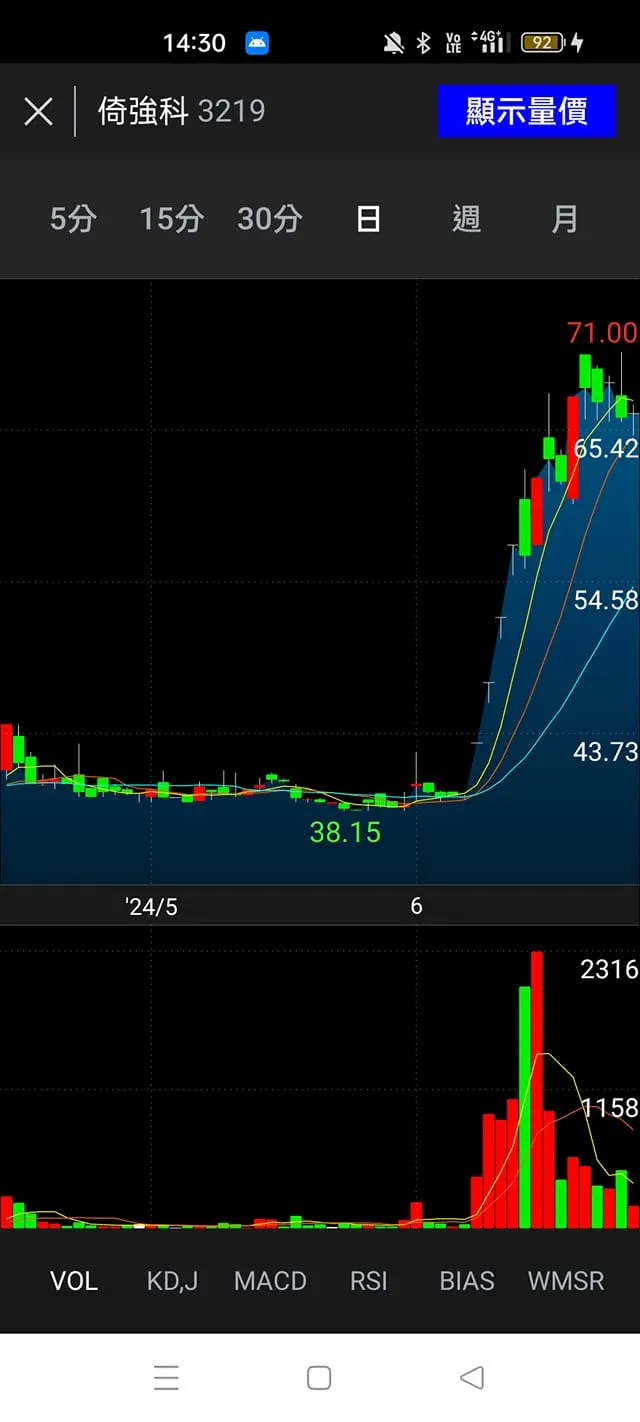The height and width of the screenshot is (1422, 640).
Task: Go back using the system back button
Action: point(472,1378)
